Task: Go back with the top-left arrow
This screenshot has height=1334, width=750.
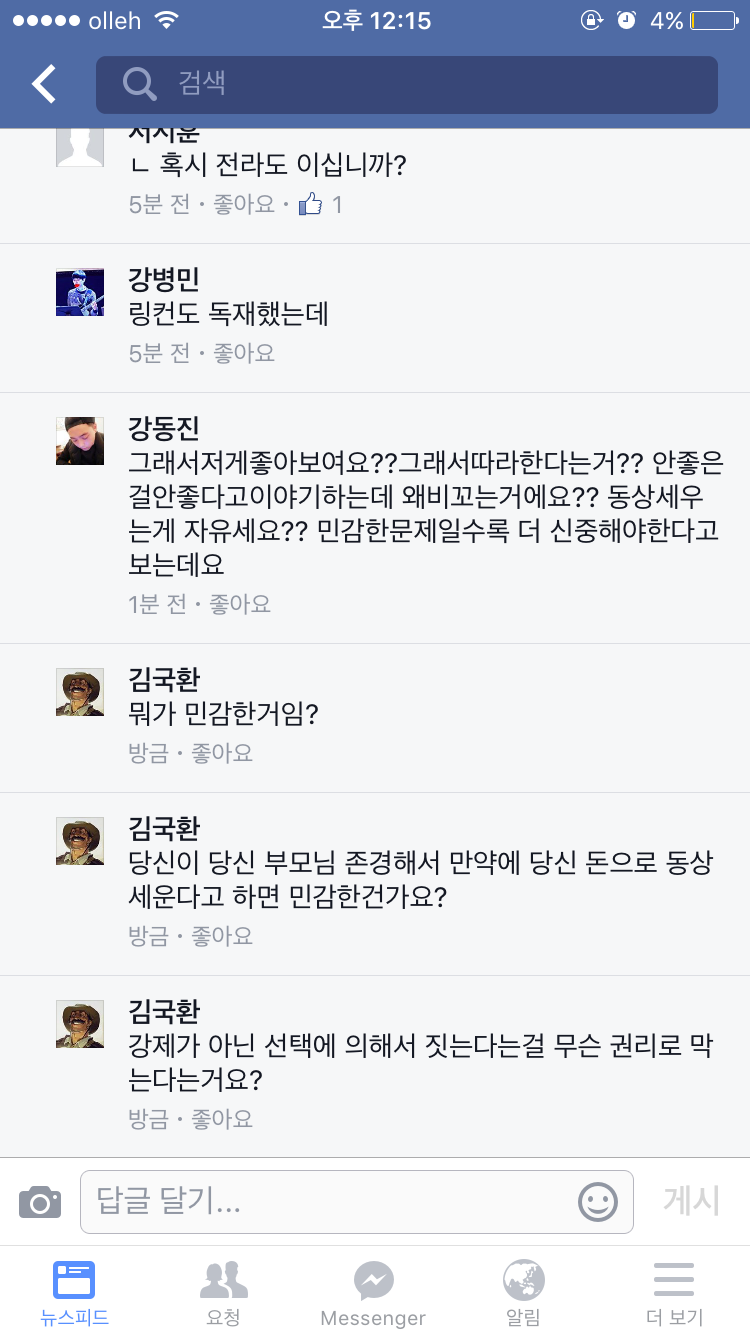Action: tap(44, 84)
